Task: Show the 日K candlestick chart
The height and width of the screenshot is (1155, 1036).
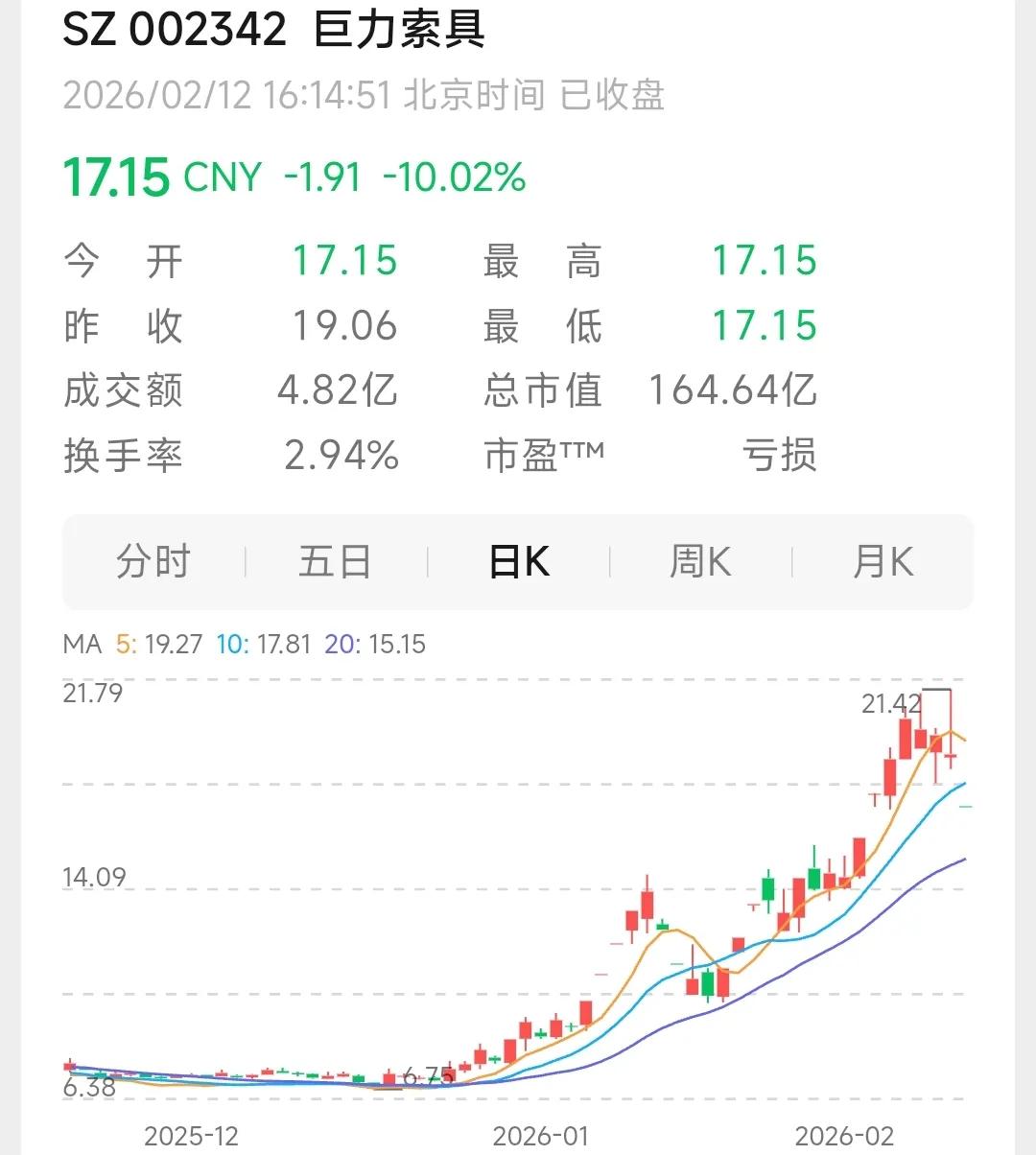Action: click(519, 562)
